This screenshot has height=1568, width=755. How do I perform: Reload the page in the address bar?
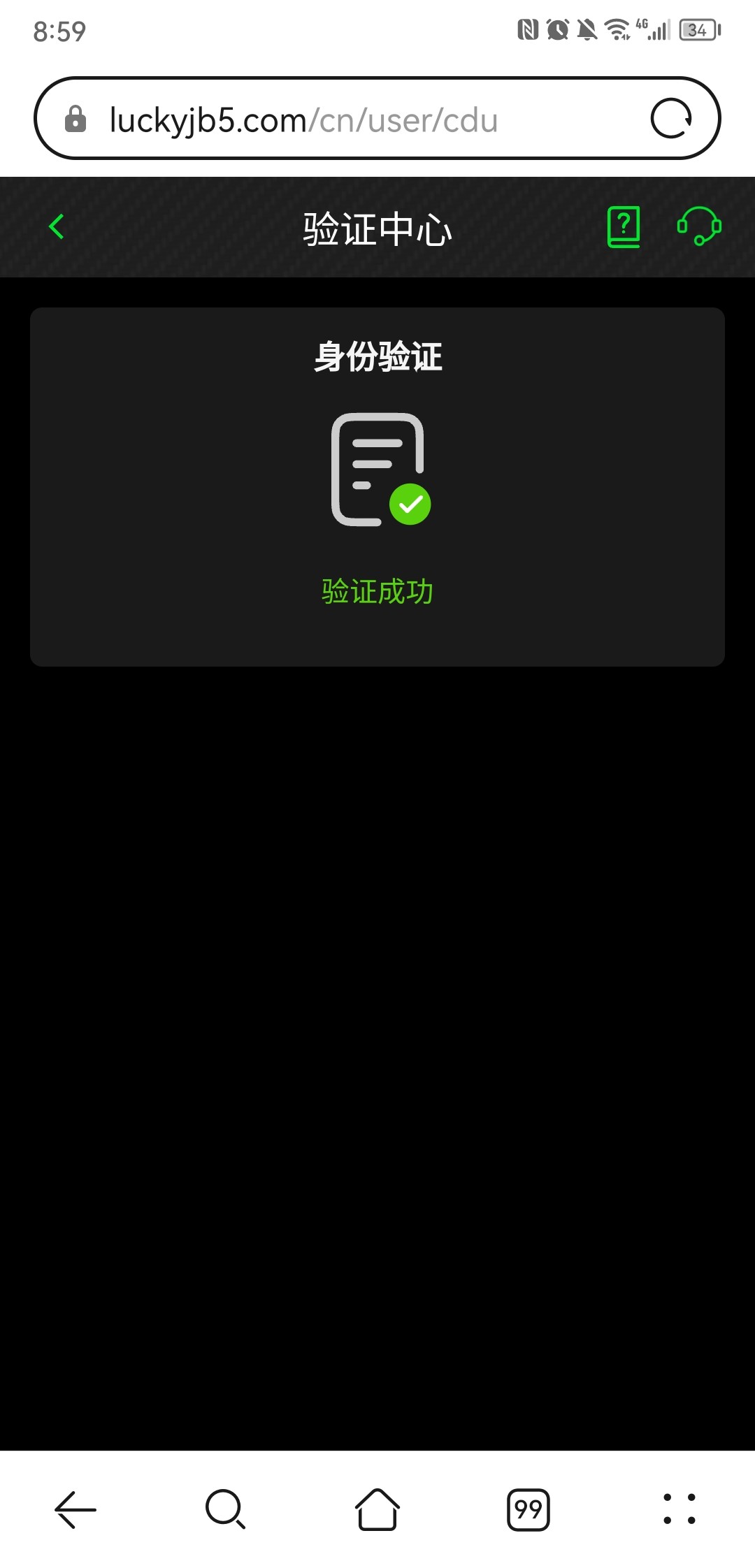[x=671, y=119]
